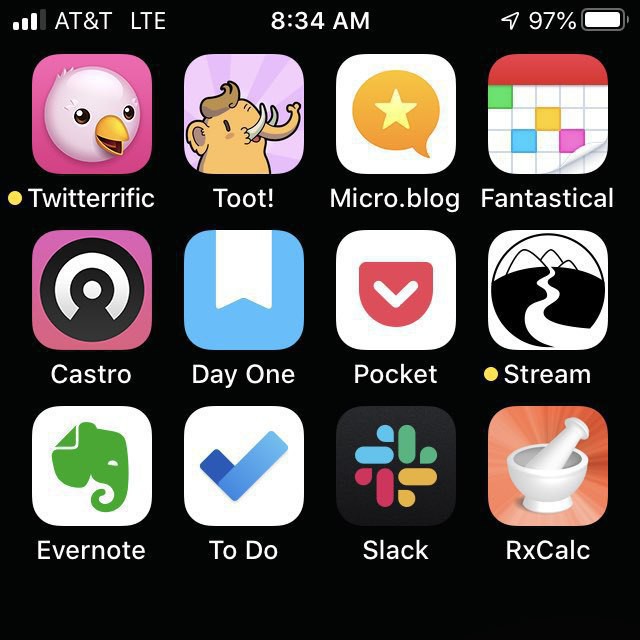Open the To Do app
This screenshot has height=640, width=640.
pyautogui.click(x=244, y=466)
